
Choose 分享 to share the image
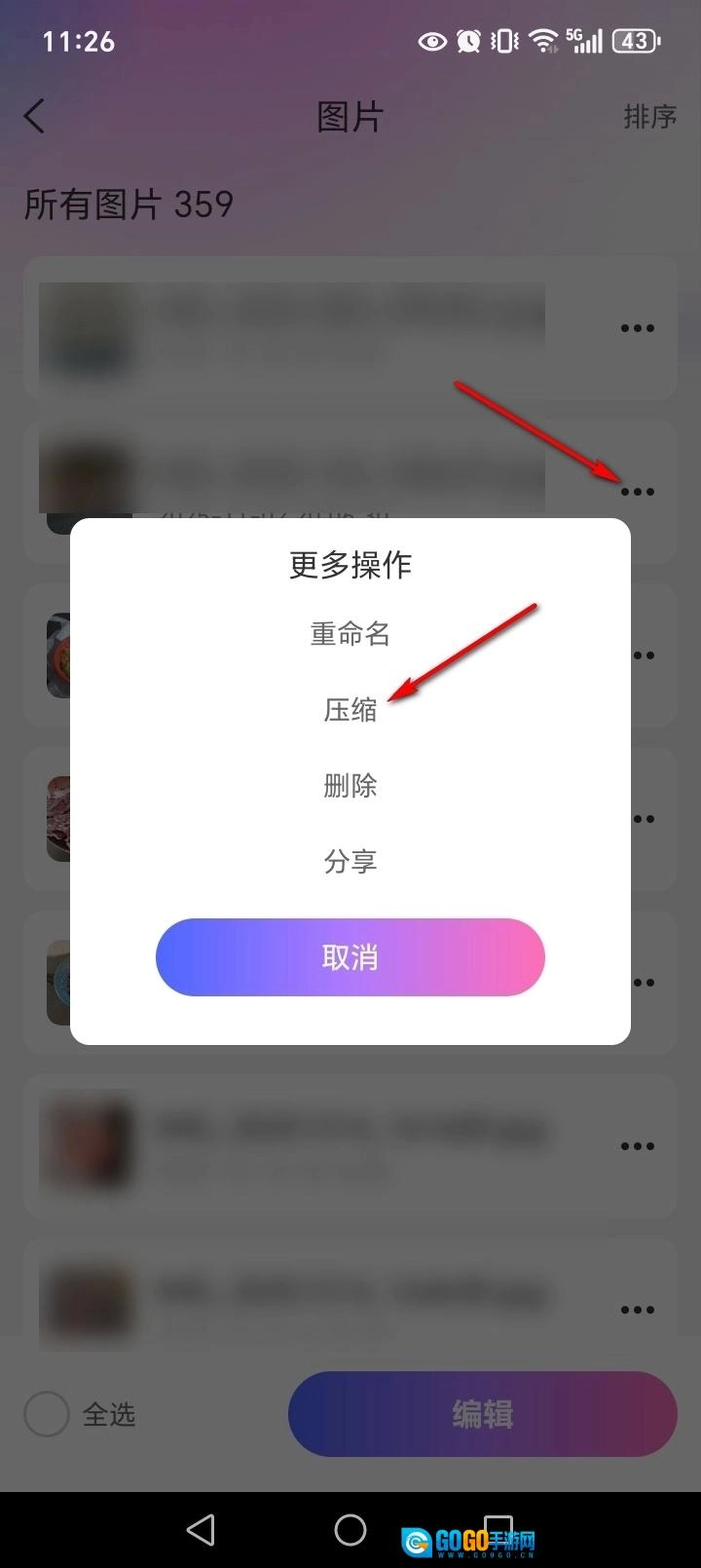350,861
